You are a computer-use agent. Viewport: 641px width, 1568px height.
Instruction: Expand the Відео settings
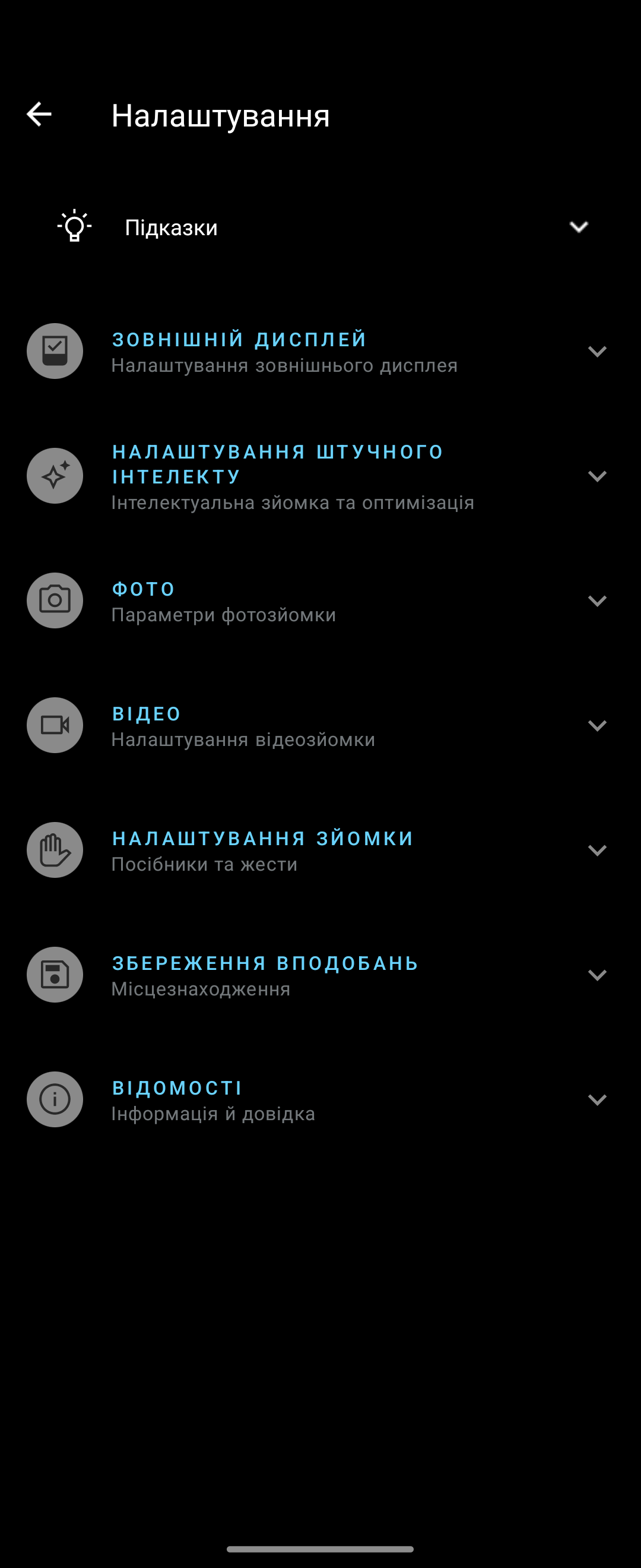[596, 726]
